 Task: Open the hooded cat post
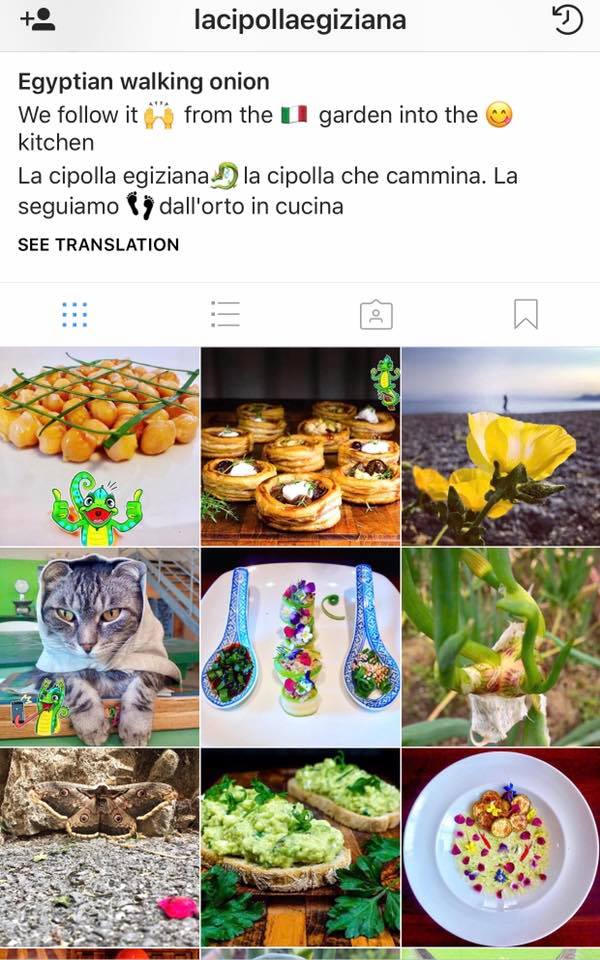(x=99, y=646)
